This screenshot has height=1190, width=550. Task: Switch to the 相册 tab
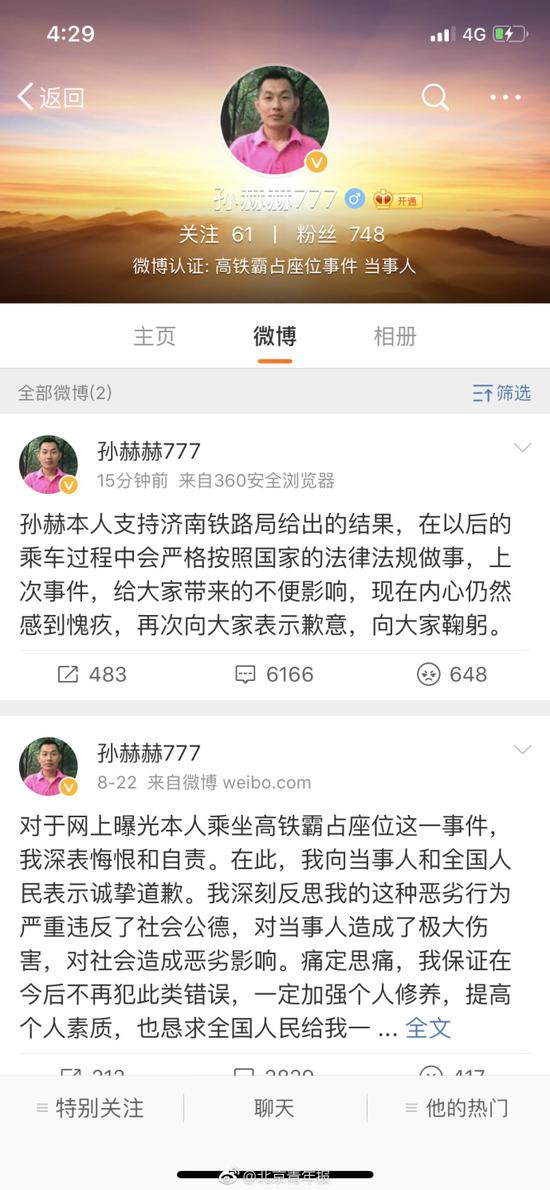pyautogui.click(x=394, y=336)
